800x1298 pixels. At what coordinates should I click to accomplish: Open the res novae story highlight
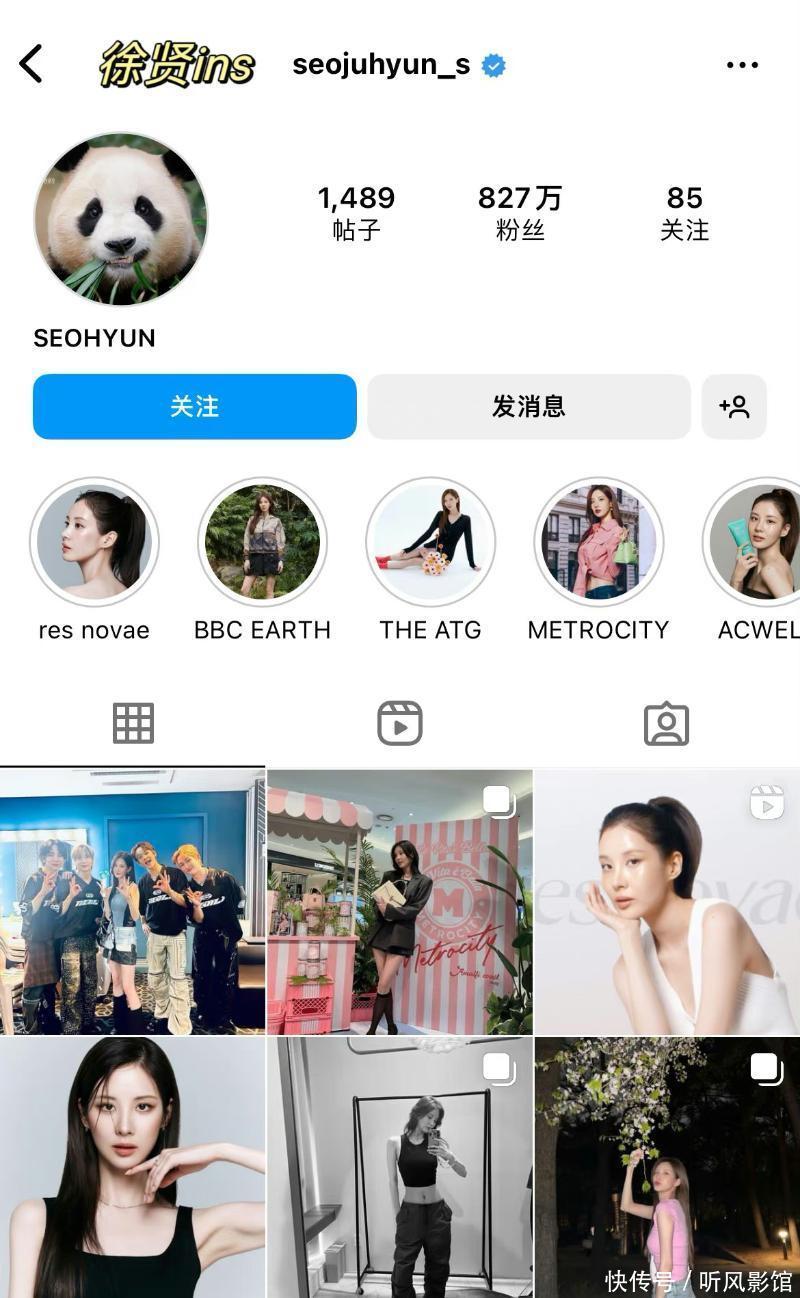94,542
